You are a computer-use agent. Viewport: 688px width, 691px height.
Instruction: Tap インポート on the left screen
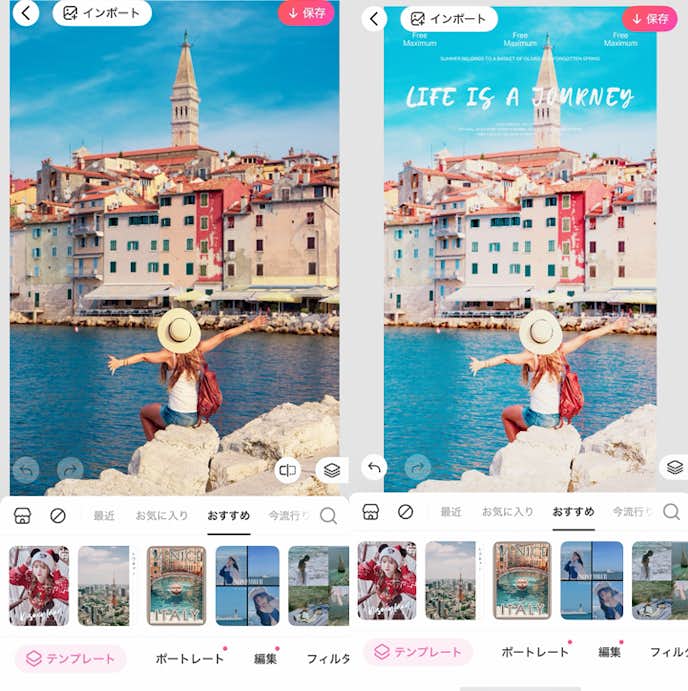coord(102,14)
